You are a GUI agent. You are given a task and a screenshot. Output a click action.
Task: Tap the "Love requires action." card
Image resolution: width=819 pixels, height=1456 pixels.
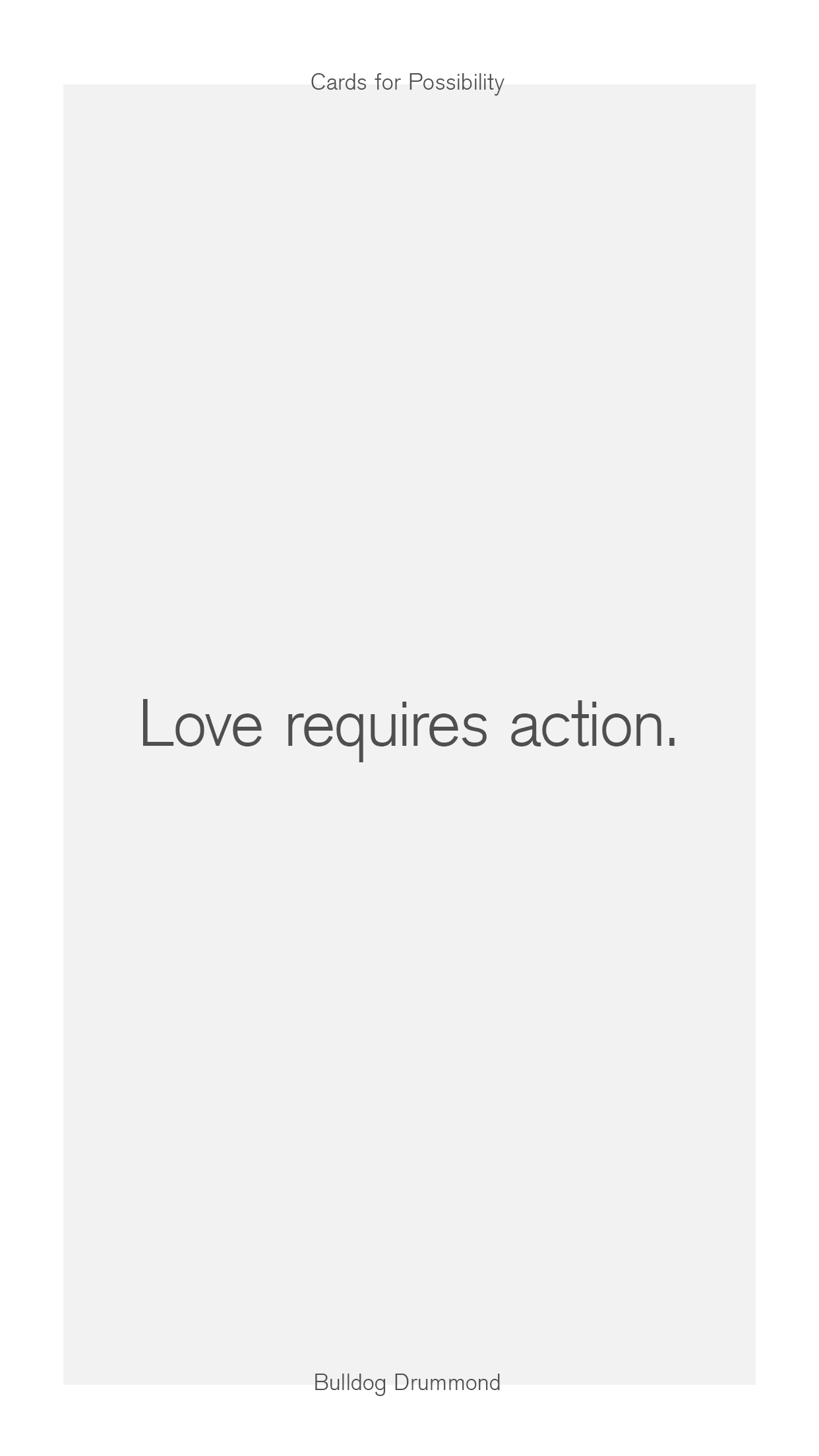[x=409, y=734]
